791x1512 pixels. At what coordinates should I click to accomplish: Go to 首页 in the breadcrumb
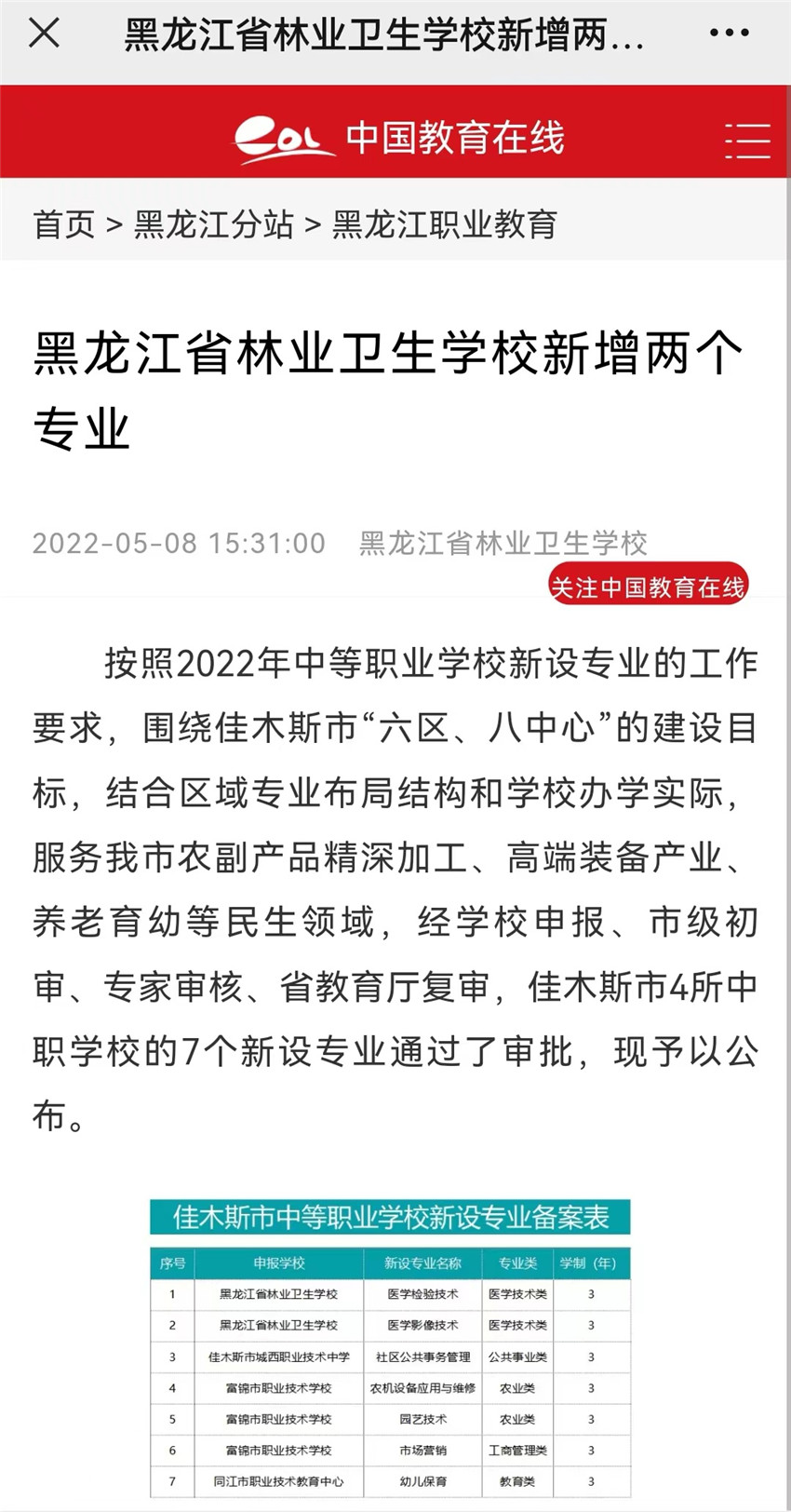pos(64,224)
